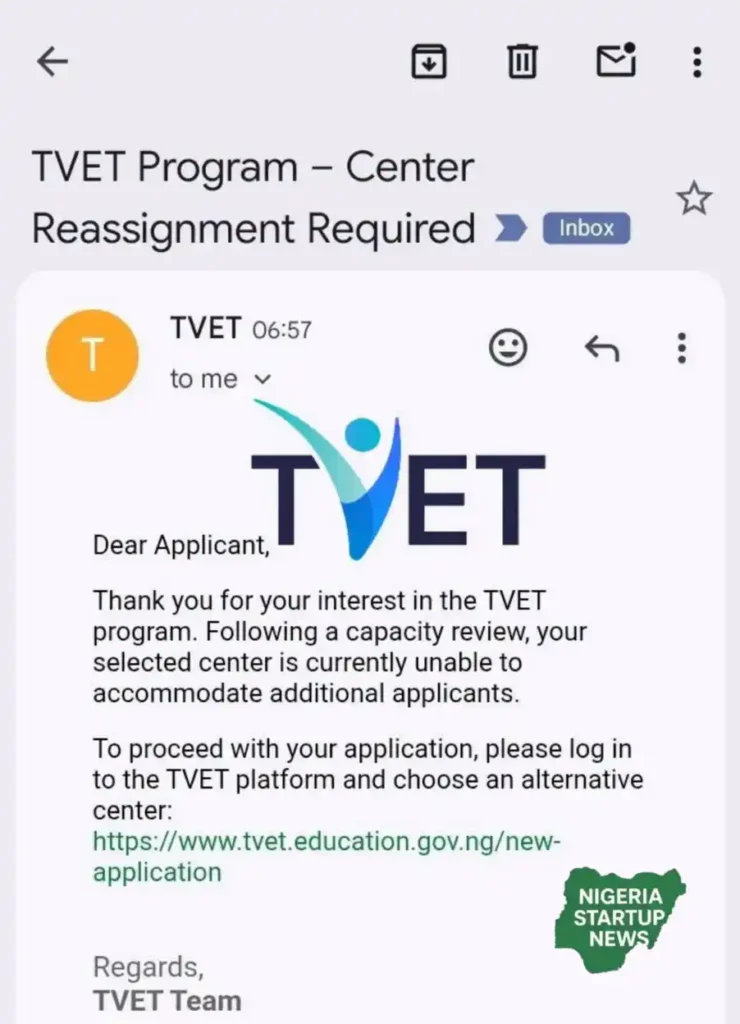Select the email subject line
740x1024 pixels.
253,197
